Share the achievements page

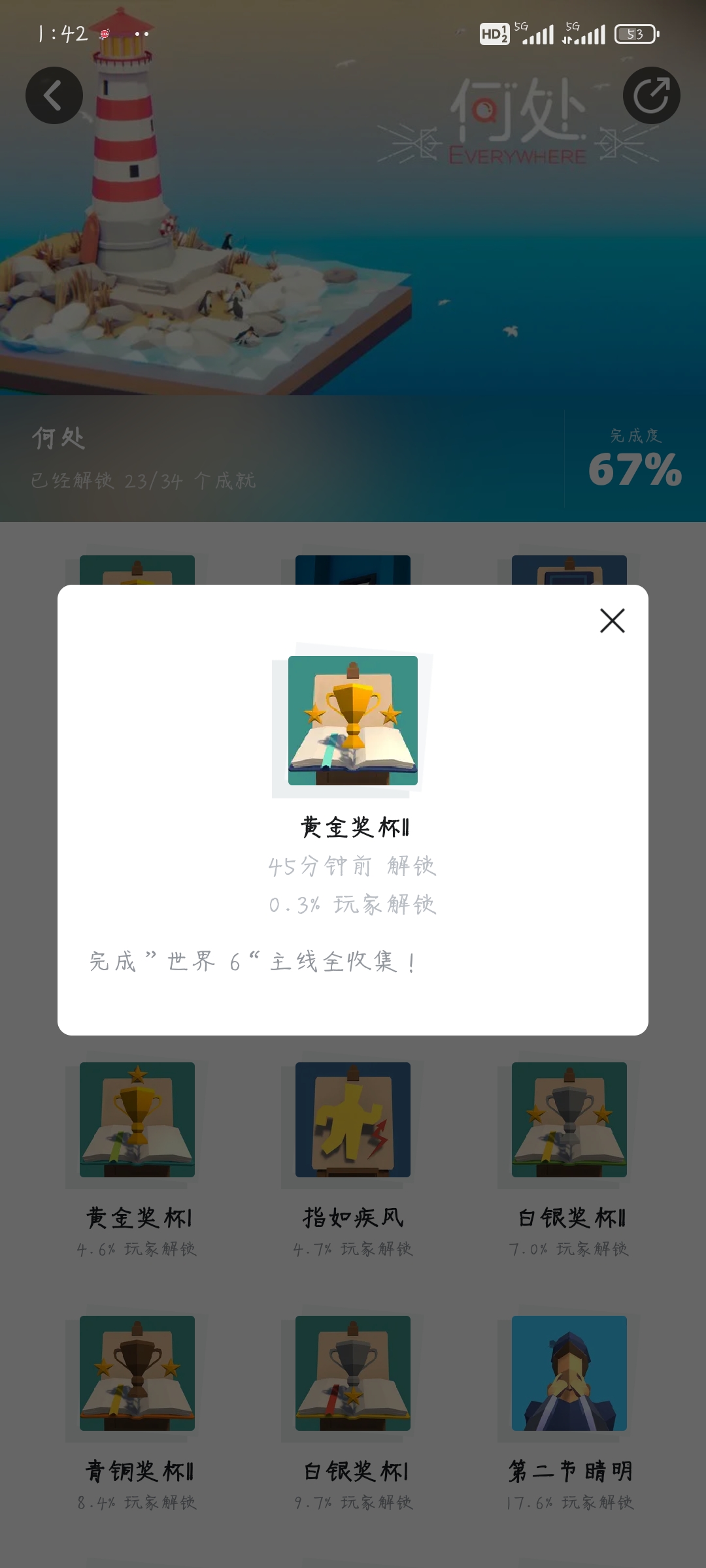pos(651,95)
